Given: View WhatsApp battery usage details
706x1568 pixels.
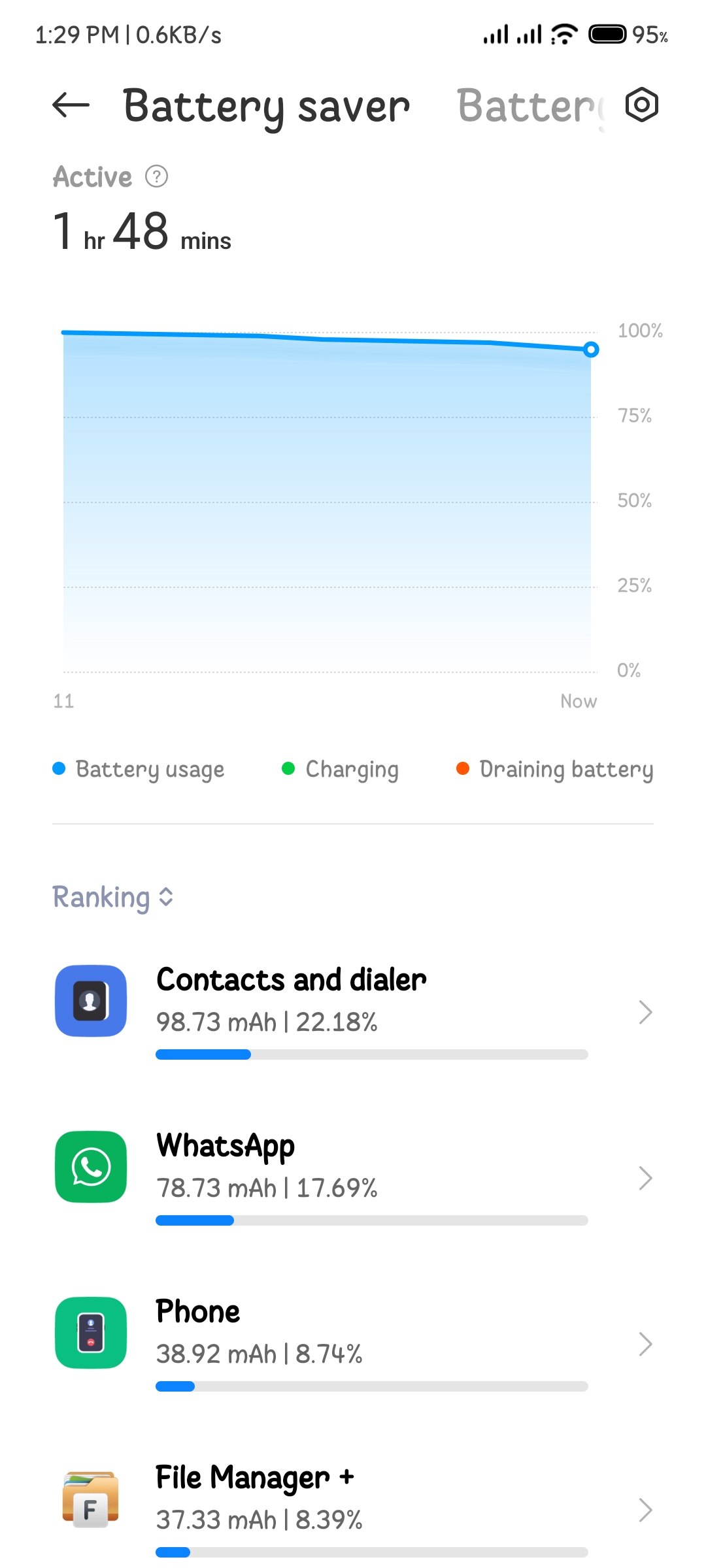Looking at the screenshot, I should (353, 1177).
